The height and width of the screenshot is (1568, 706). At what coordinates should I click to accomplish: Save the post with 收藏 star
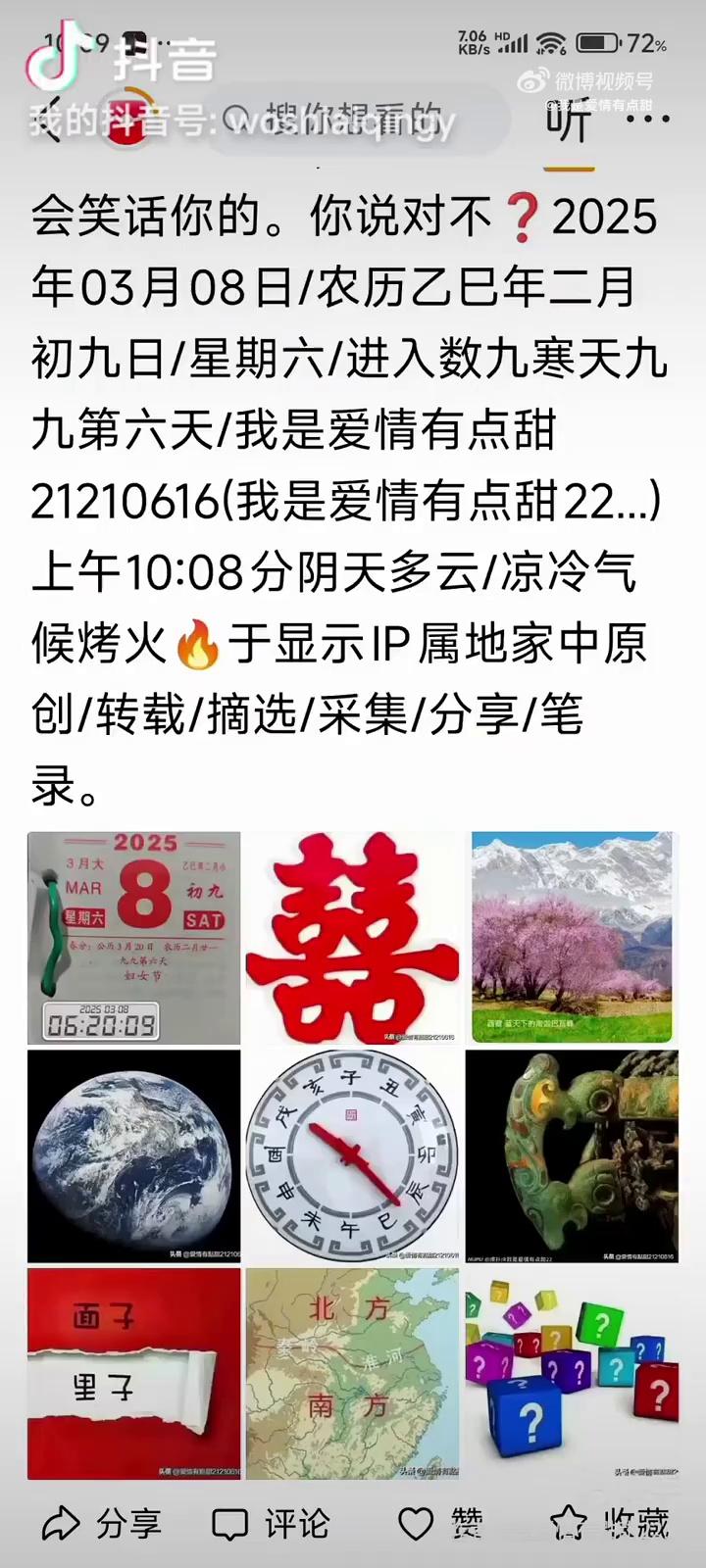click(610, 1524)
